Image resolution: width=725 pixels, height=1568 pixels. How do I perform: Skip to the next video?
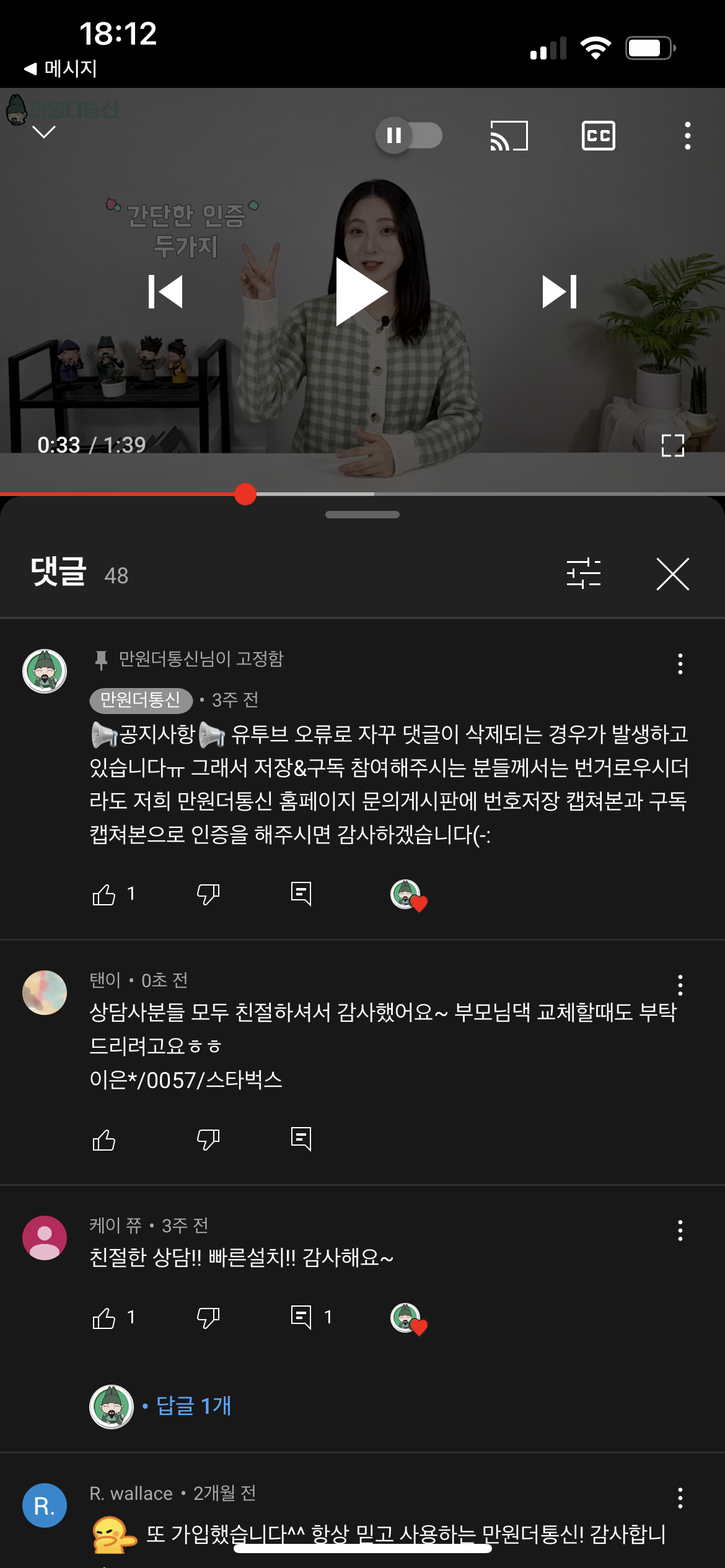(559, 292)
